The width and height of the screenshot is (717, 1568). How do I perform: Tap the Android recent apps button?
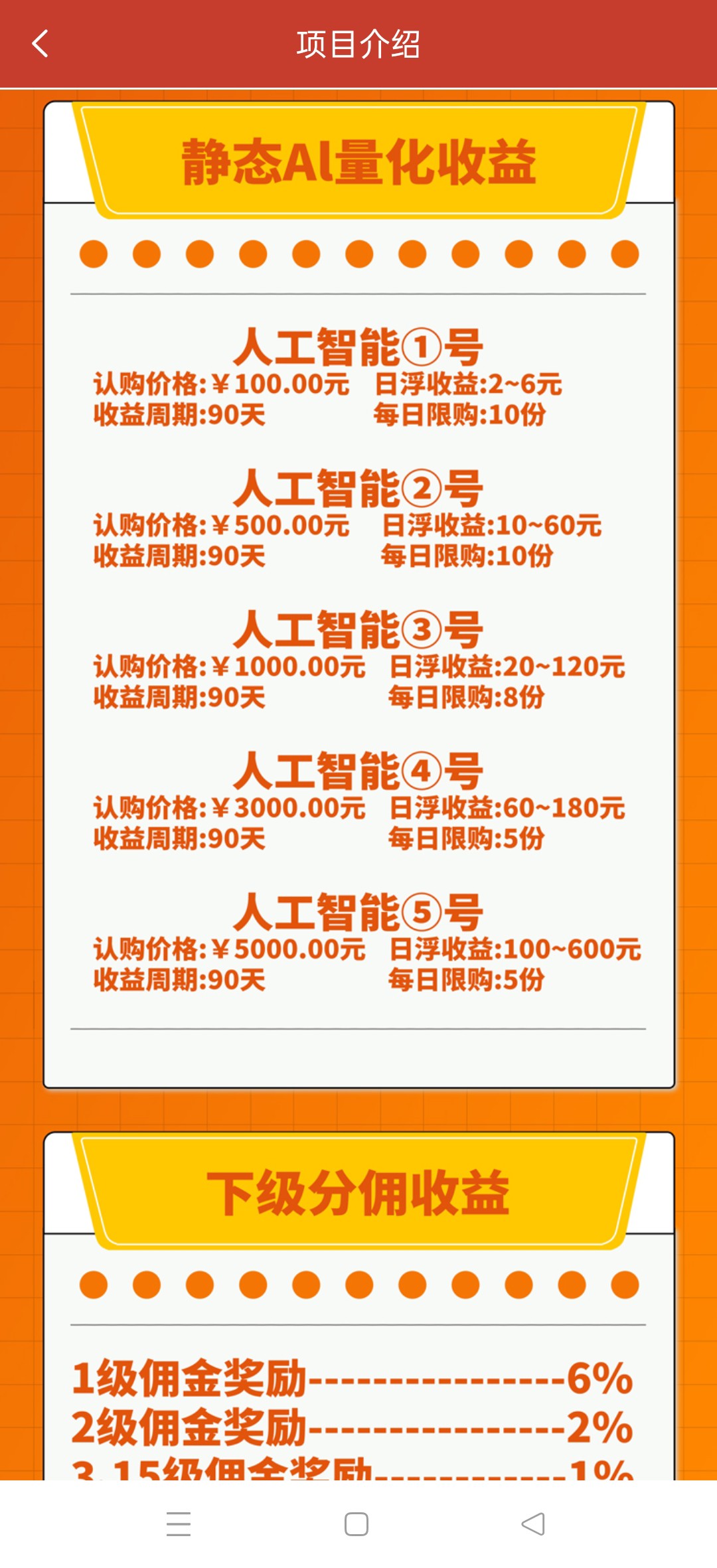click(x=179, y=1524)
